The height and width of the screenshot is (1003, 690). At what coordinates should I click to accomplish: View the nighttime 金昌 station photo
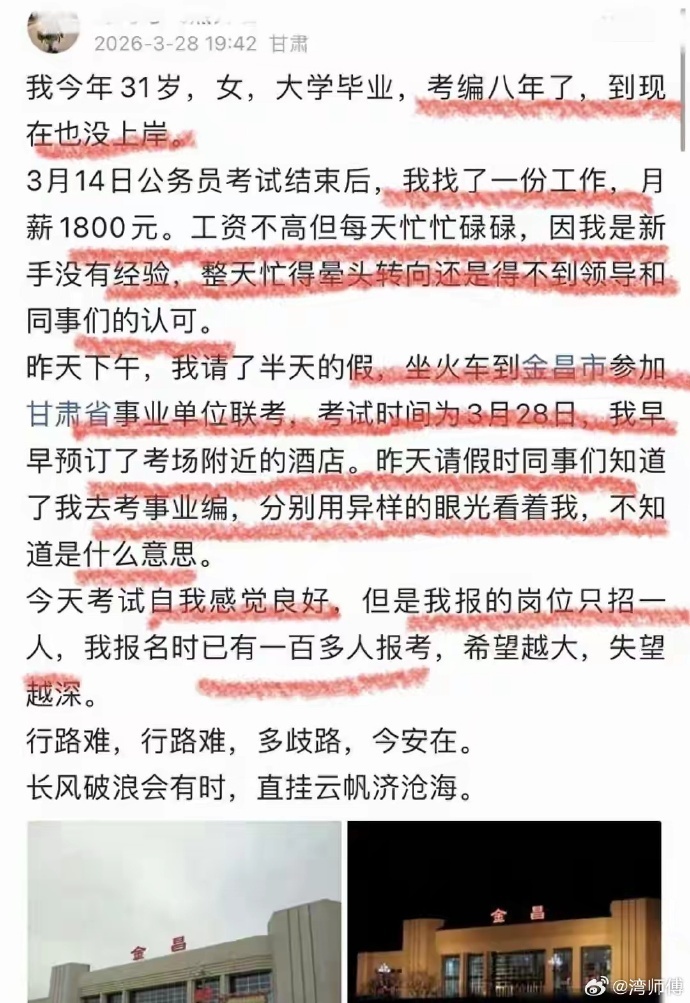point(503,912)
